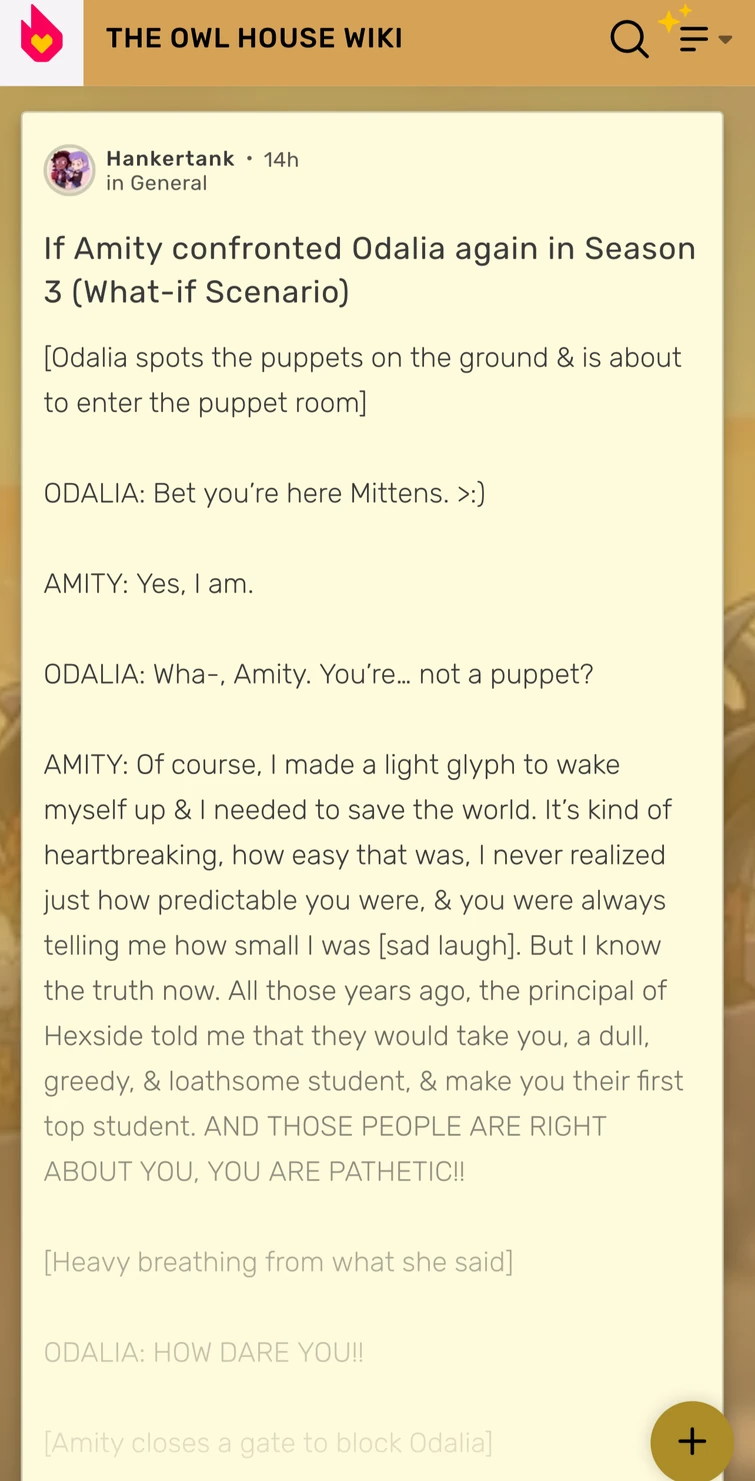Tap the plus button to compose a post
The height and width of the screenshot is (1481, 755).
tap(691, 1440)
